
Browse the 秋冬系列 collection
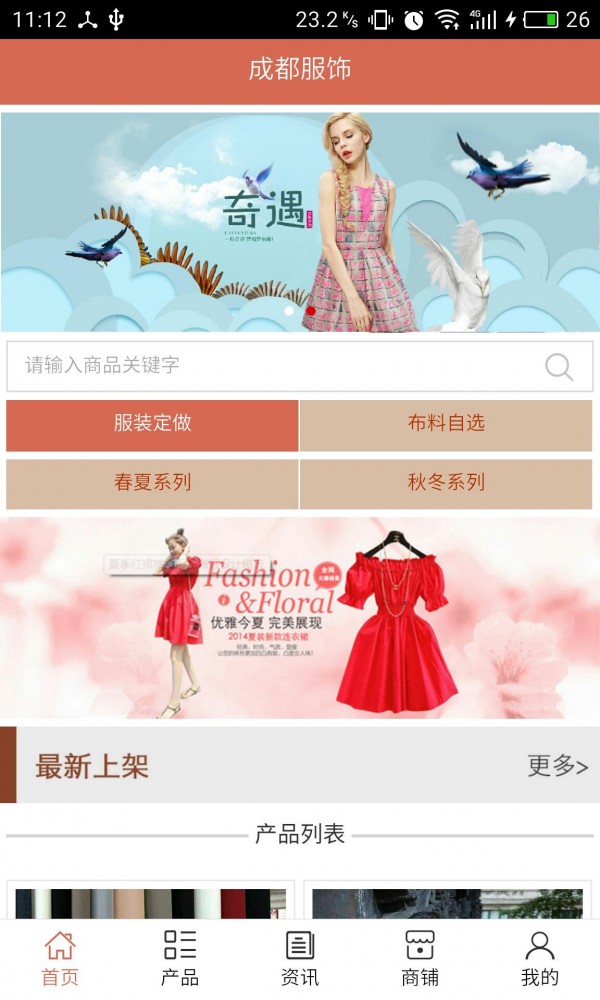446,483
